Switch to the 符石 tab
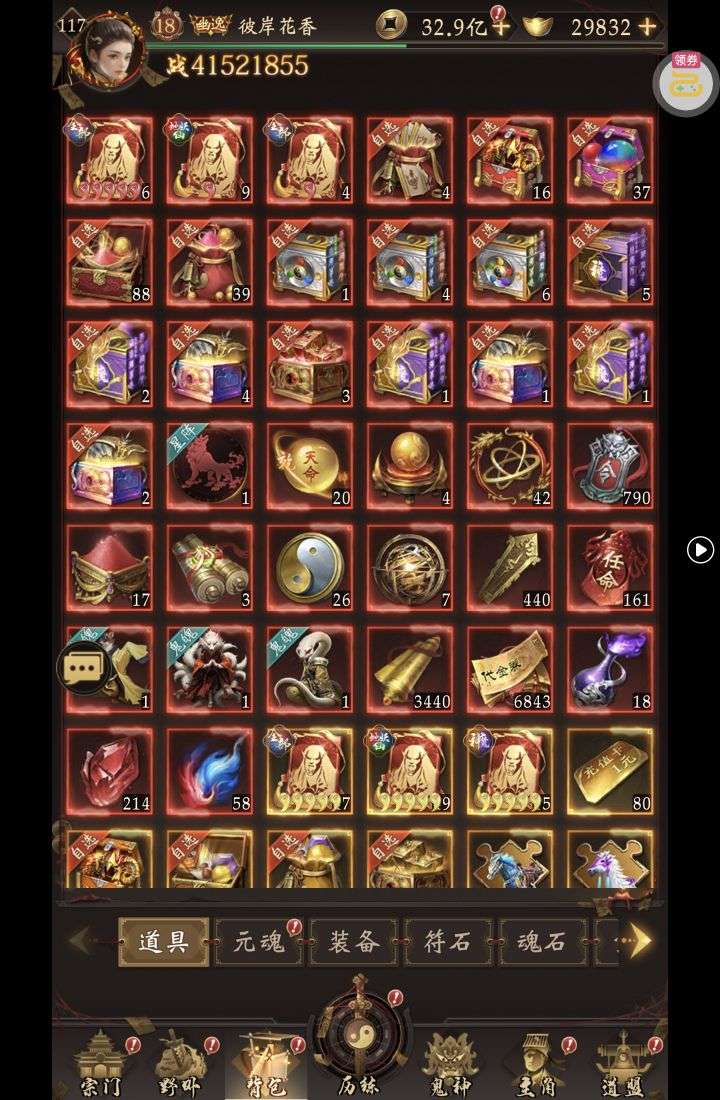The image size is (720, 1100). (x=447, y=941)
